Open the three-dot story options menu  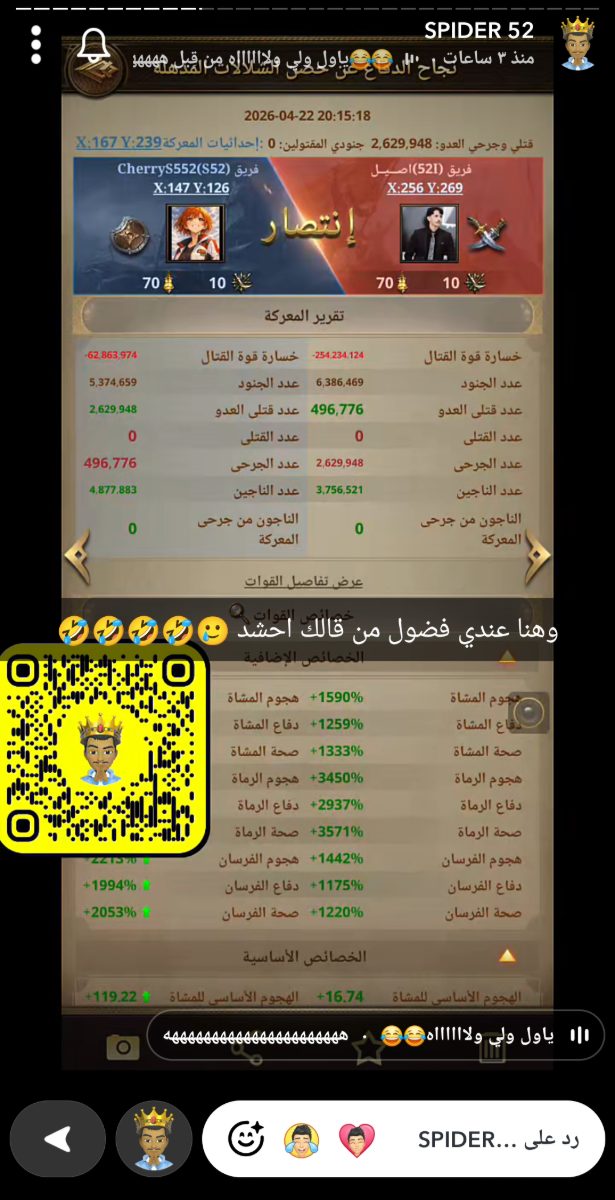(36, 45)
